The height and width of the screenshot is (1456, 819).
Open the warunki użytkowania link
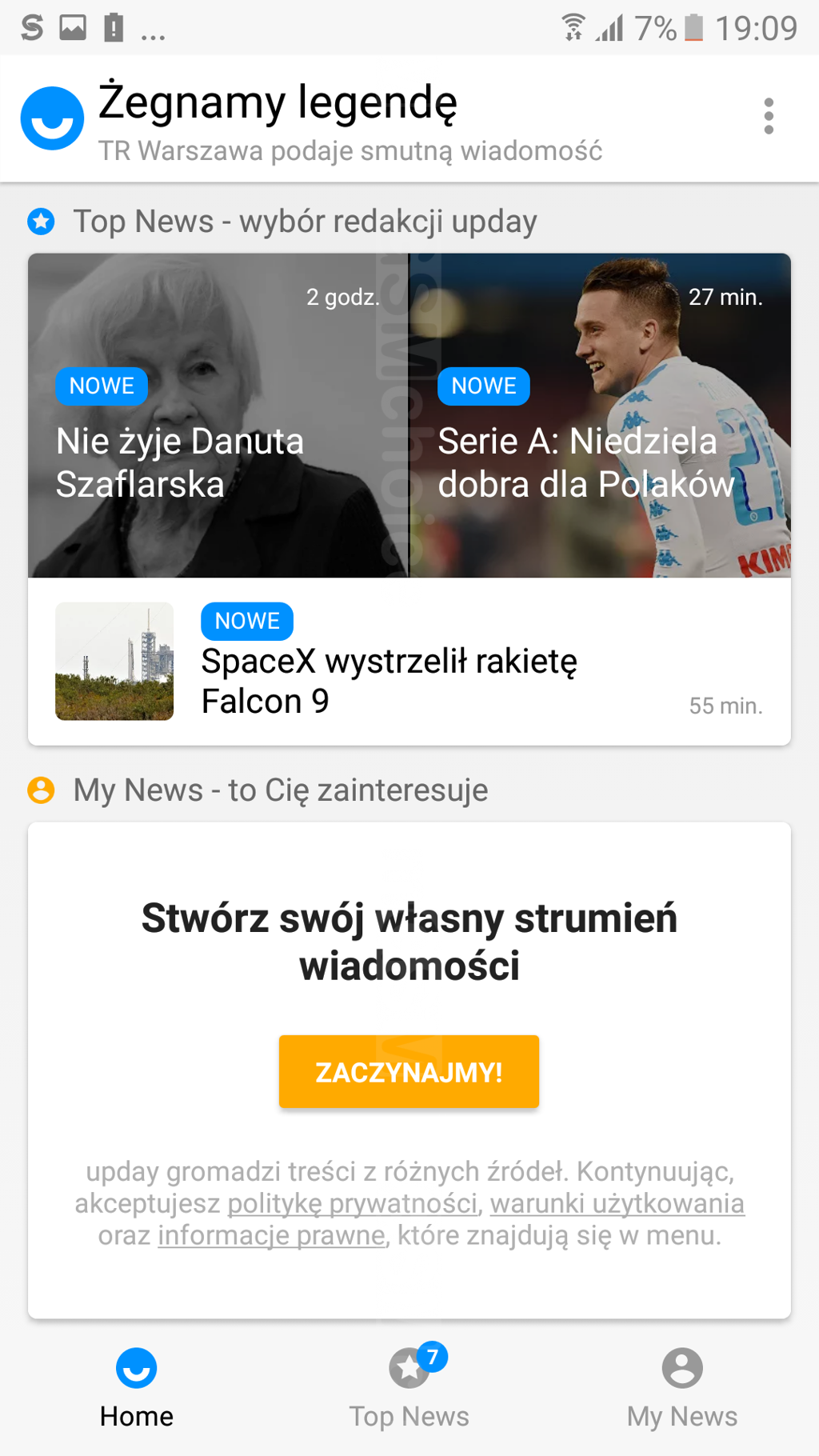click(x=617, y=1204)
